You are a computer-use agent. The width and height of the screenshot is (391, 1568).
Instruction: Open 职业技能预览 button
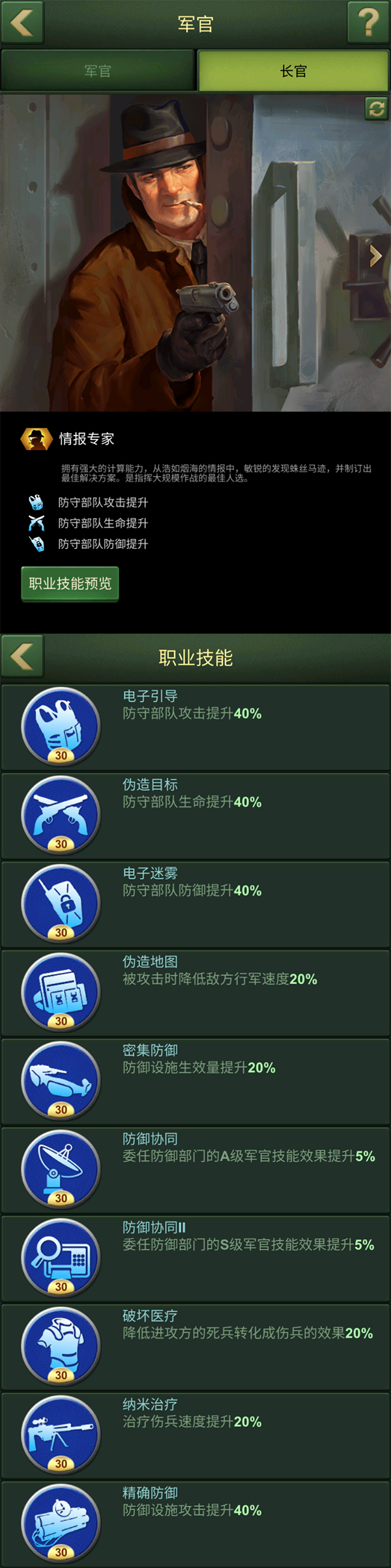pyautogui.click(x=70, y=583)
